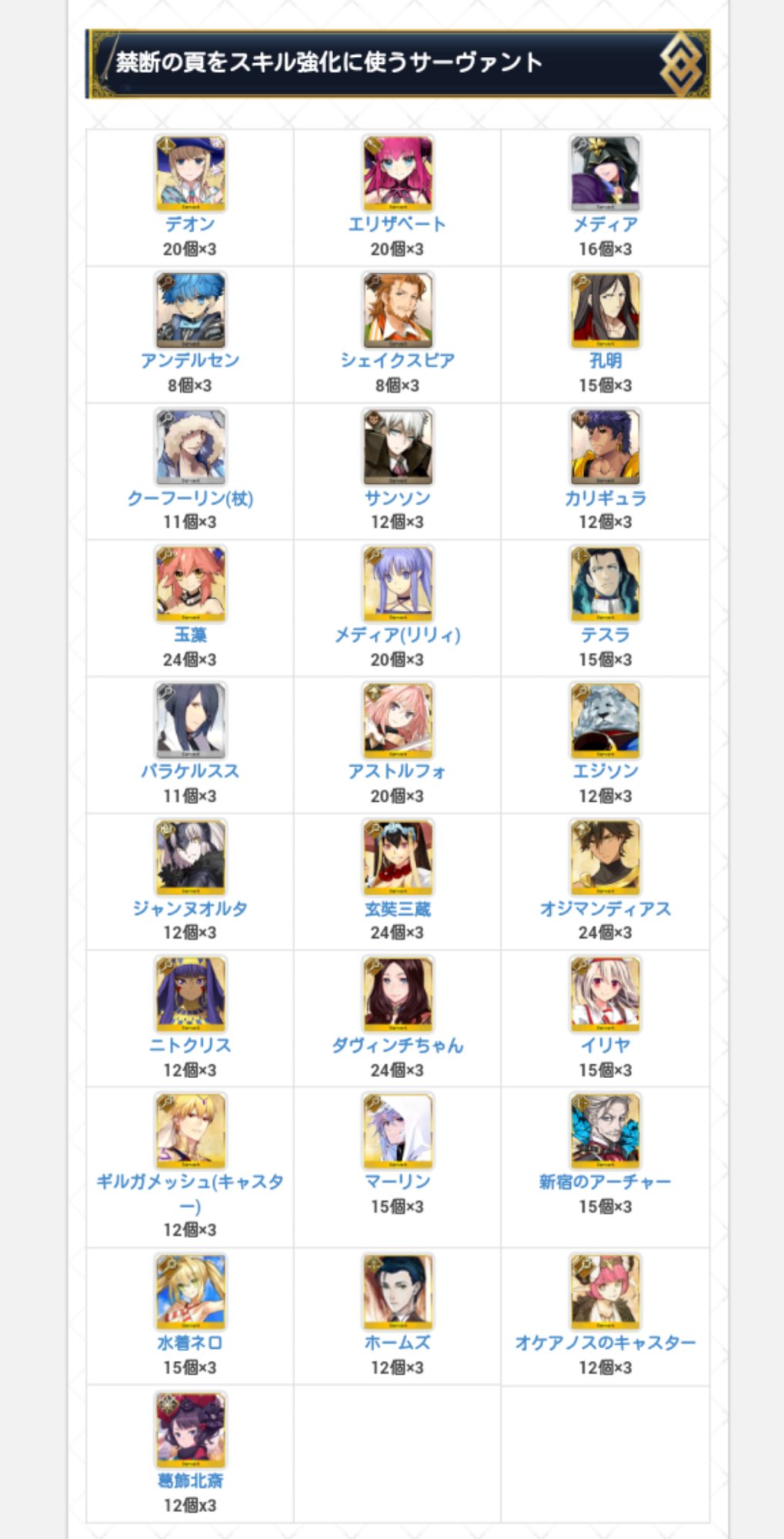Open the カリギュラ servant link

click(606, 498)
